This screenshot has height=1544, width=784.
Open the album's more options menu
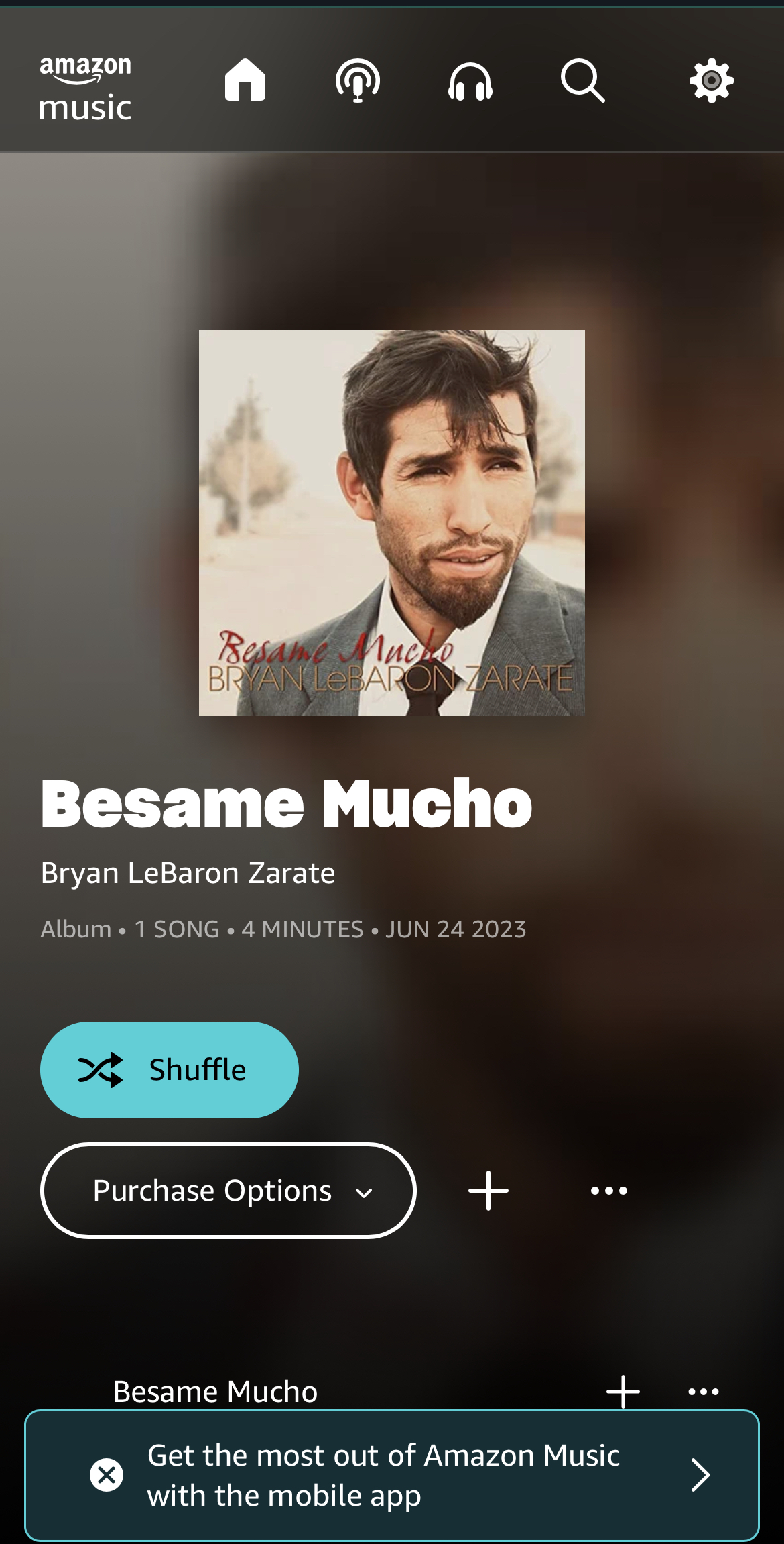point(608,1191)
